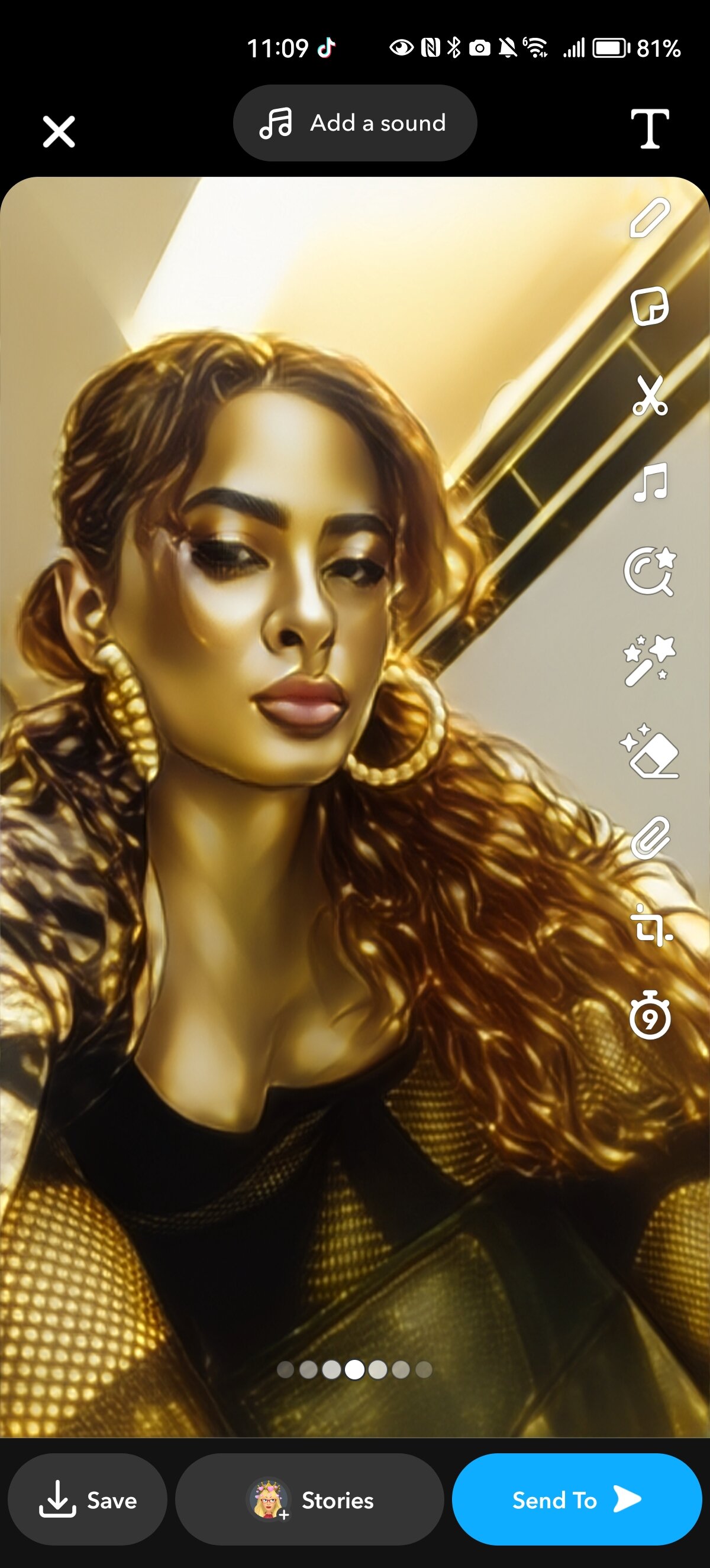Attach a link with the paperclip
The image size is (710, 1568).
(x=649, y=838)
